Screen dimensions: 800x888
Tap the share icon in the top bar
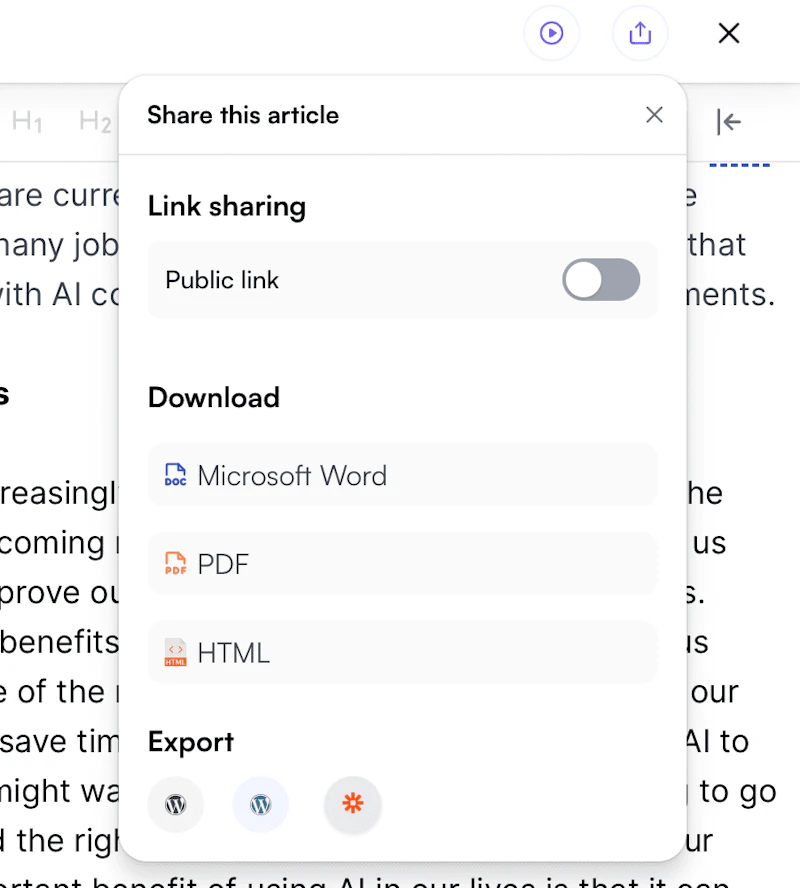point(640,33)
